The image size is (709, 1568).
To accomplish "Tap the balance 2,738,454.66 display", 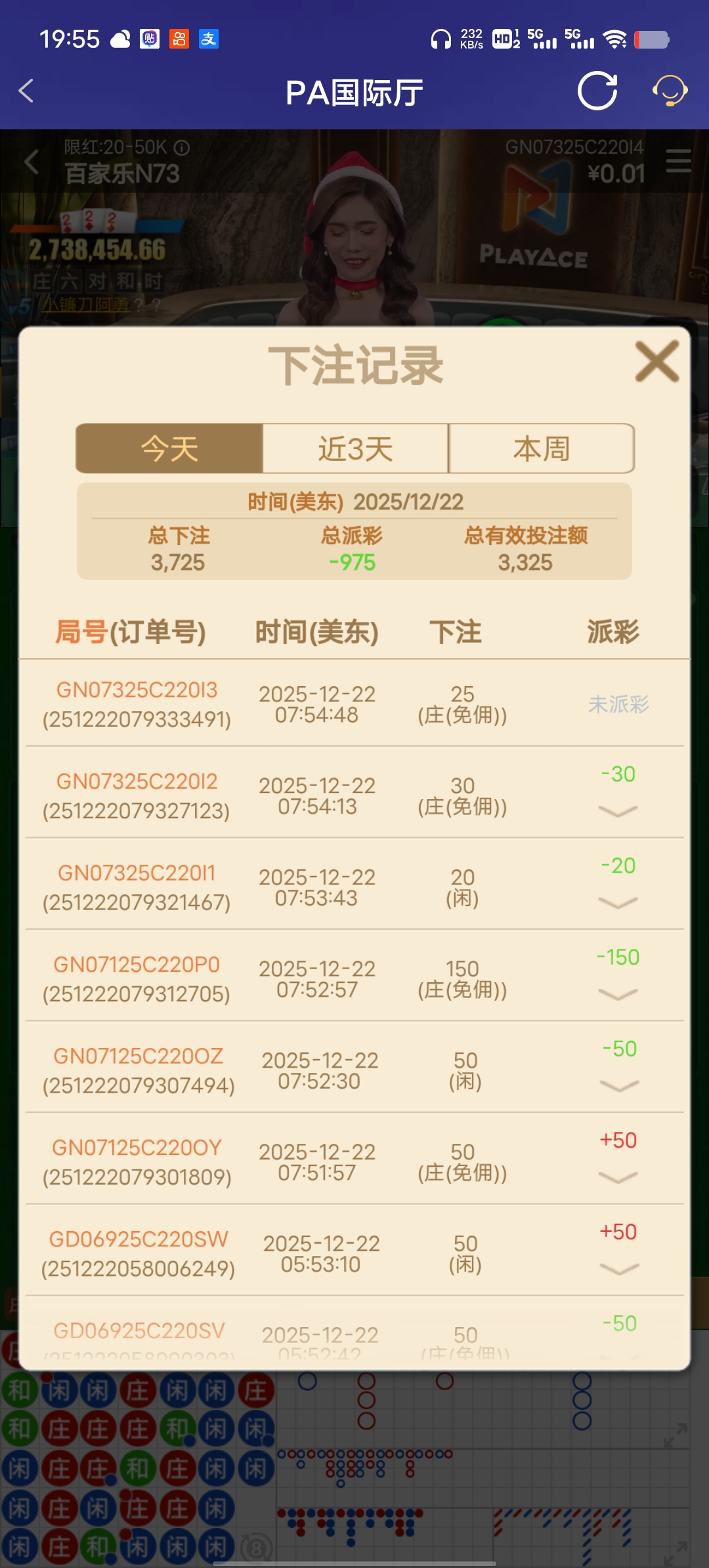I will [96, 250].
